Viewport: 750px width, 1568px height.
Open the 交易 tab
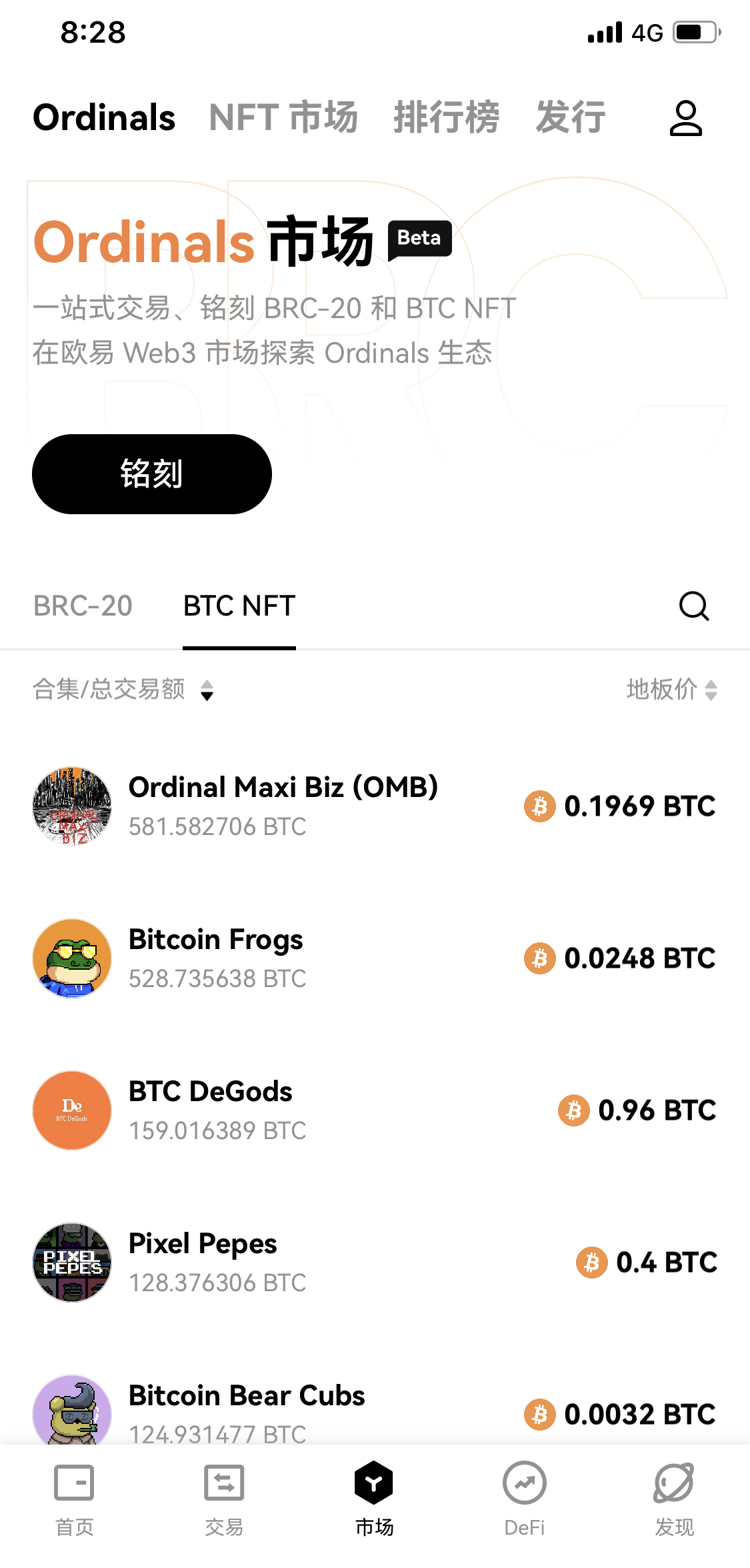click(x=224, y=1498)
